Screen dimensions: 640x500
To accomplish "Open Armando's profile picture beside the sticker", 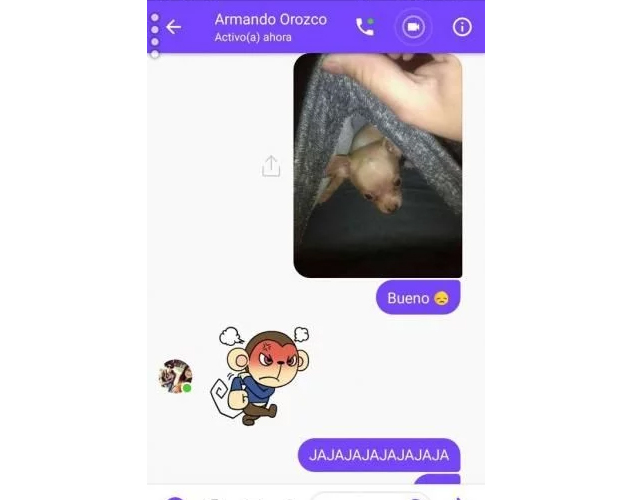I will pos(174,376).
